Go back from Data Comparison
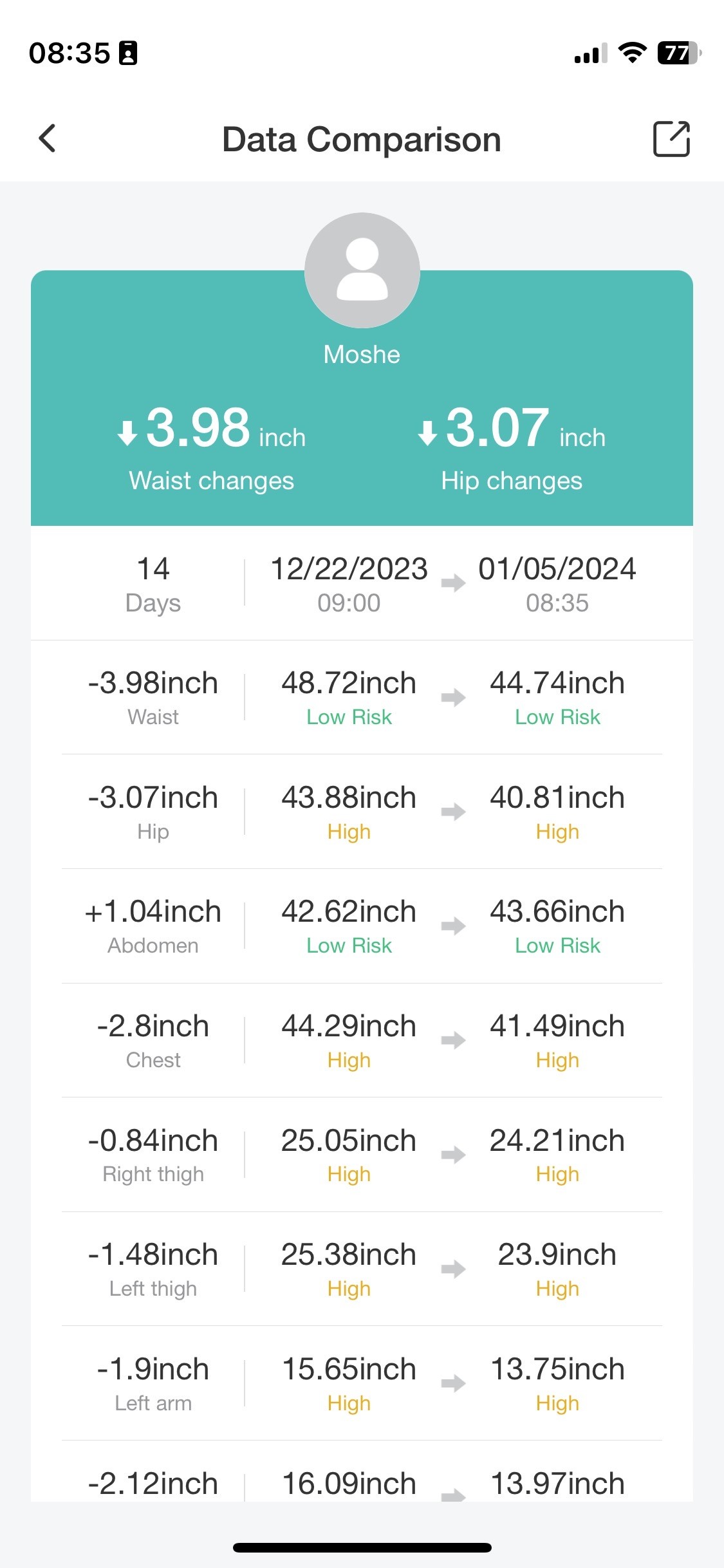Image resolution: width=724 pixels, height=1568 pixels. click(48, 138)
